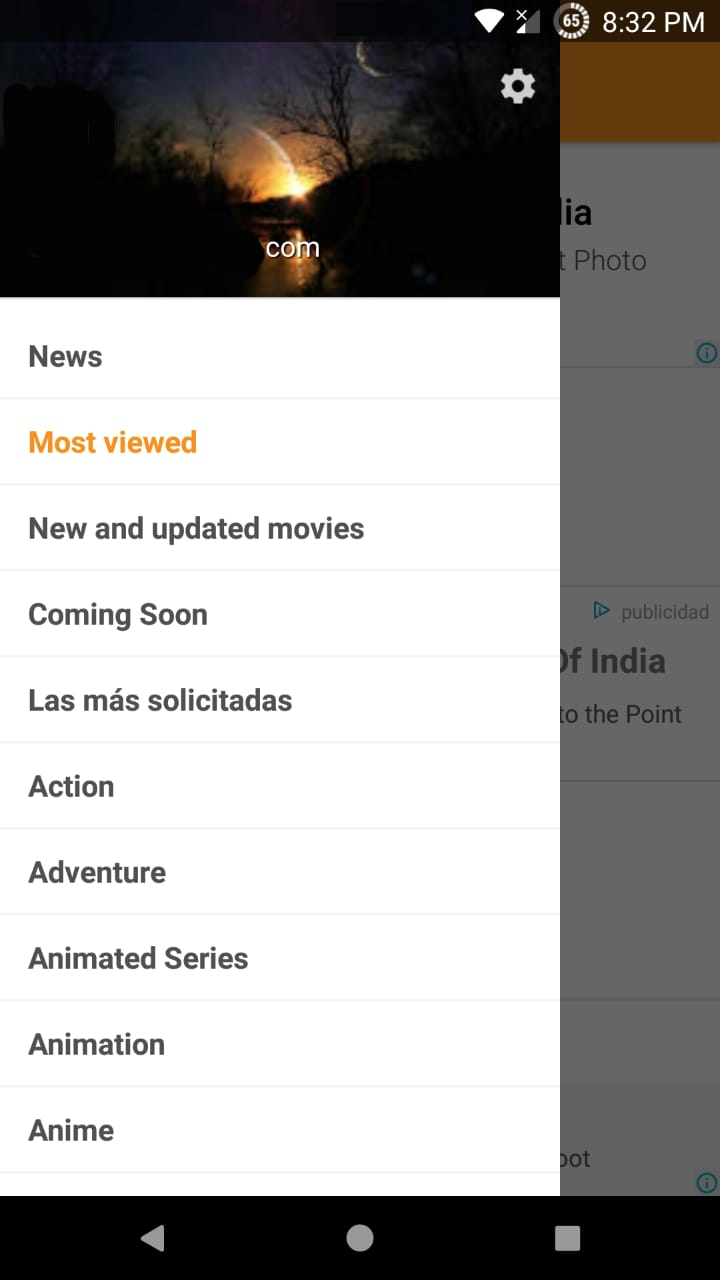This screenshot has height=1280, width=720.
Task: Select Most viewed in the drawer
Action: coord(280,442)
